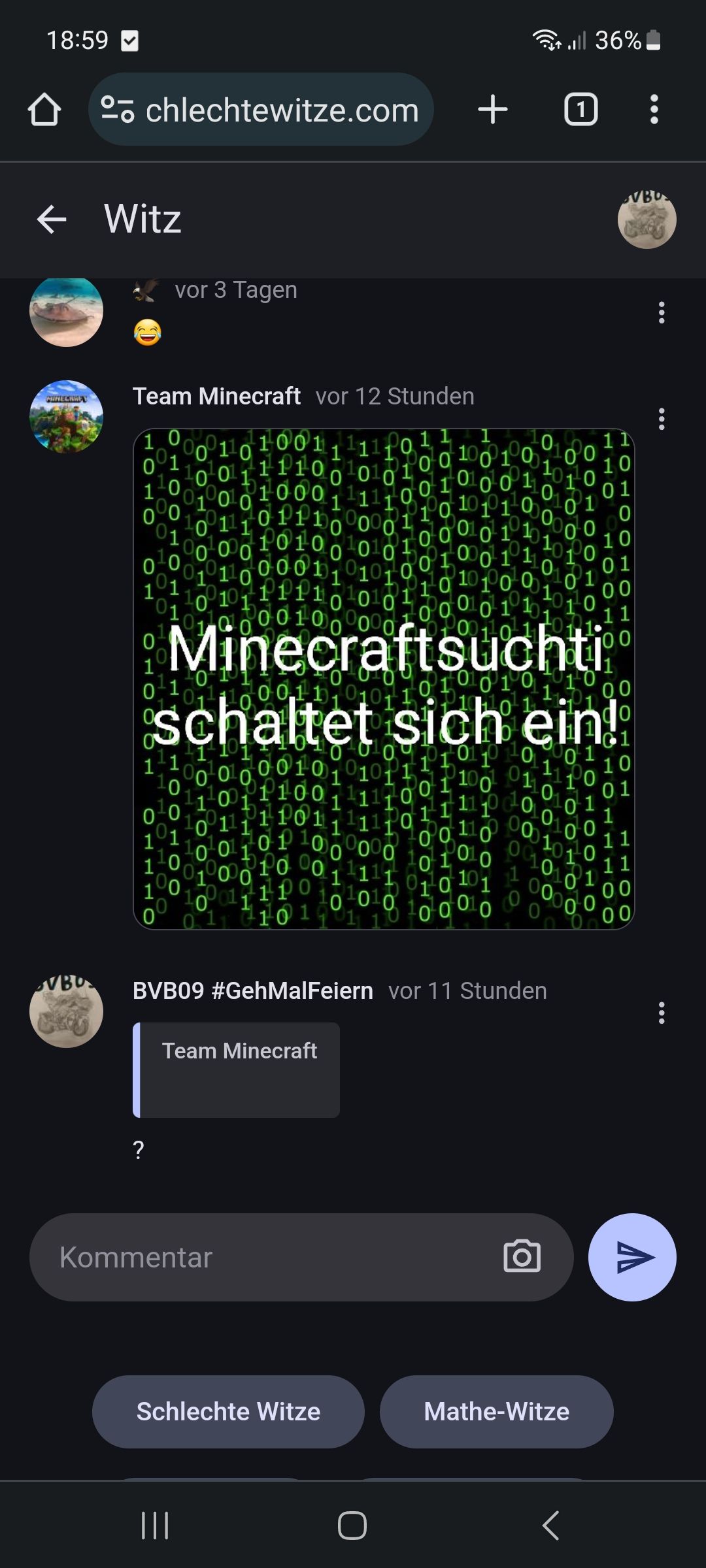Viewport: 706px width, 1568px height.
Task: Open the Minecraftsuchti image in the comment
Action: click(384, 679)
